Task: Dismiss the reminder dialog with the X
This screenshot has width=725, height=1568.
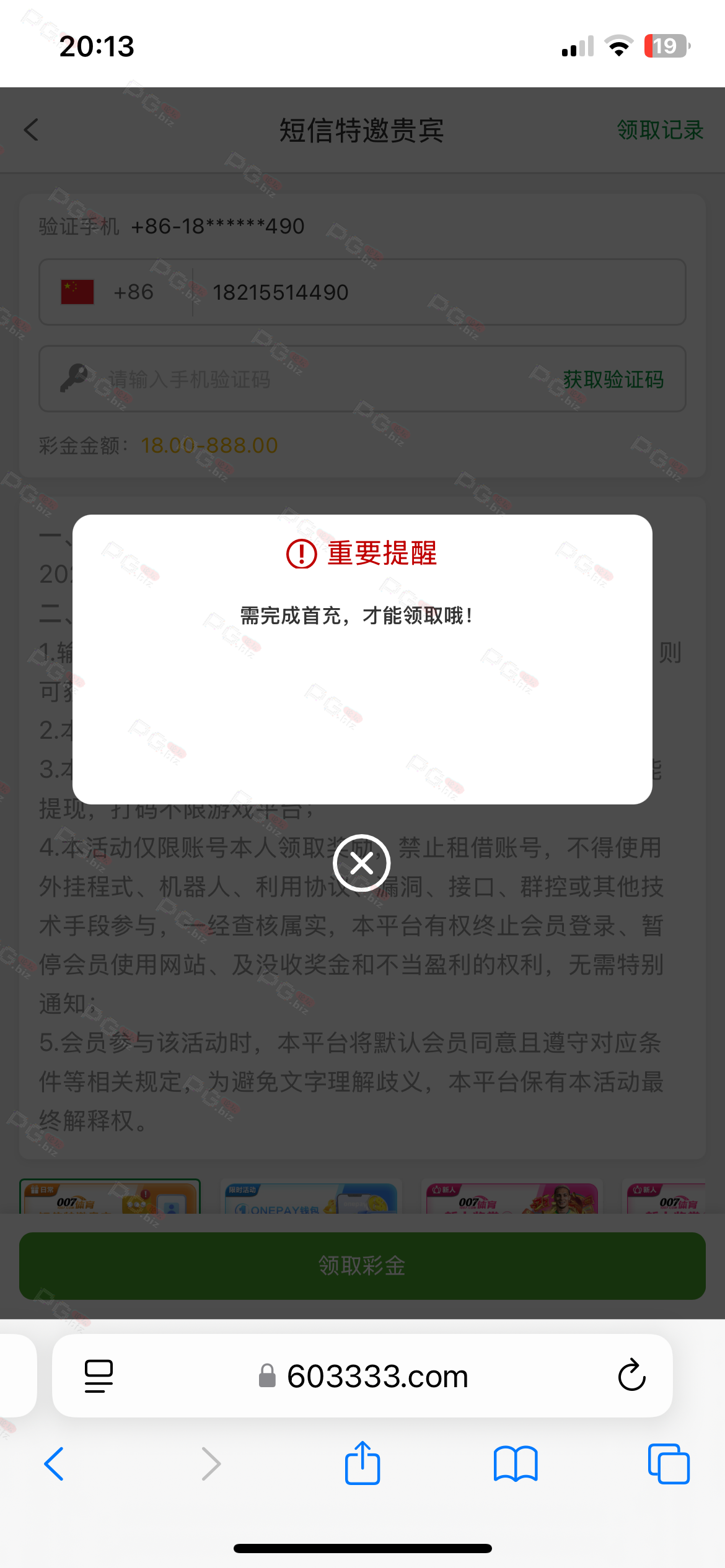Action: pyautogui.click(x=361, y=863)
